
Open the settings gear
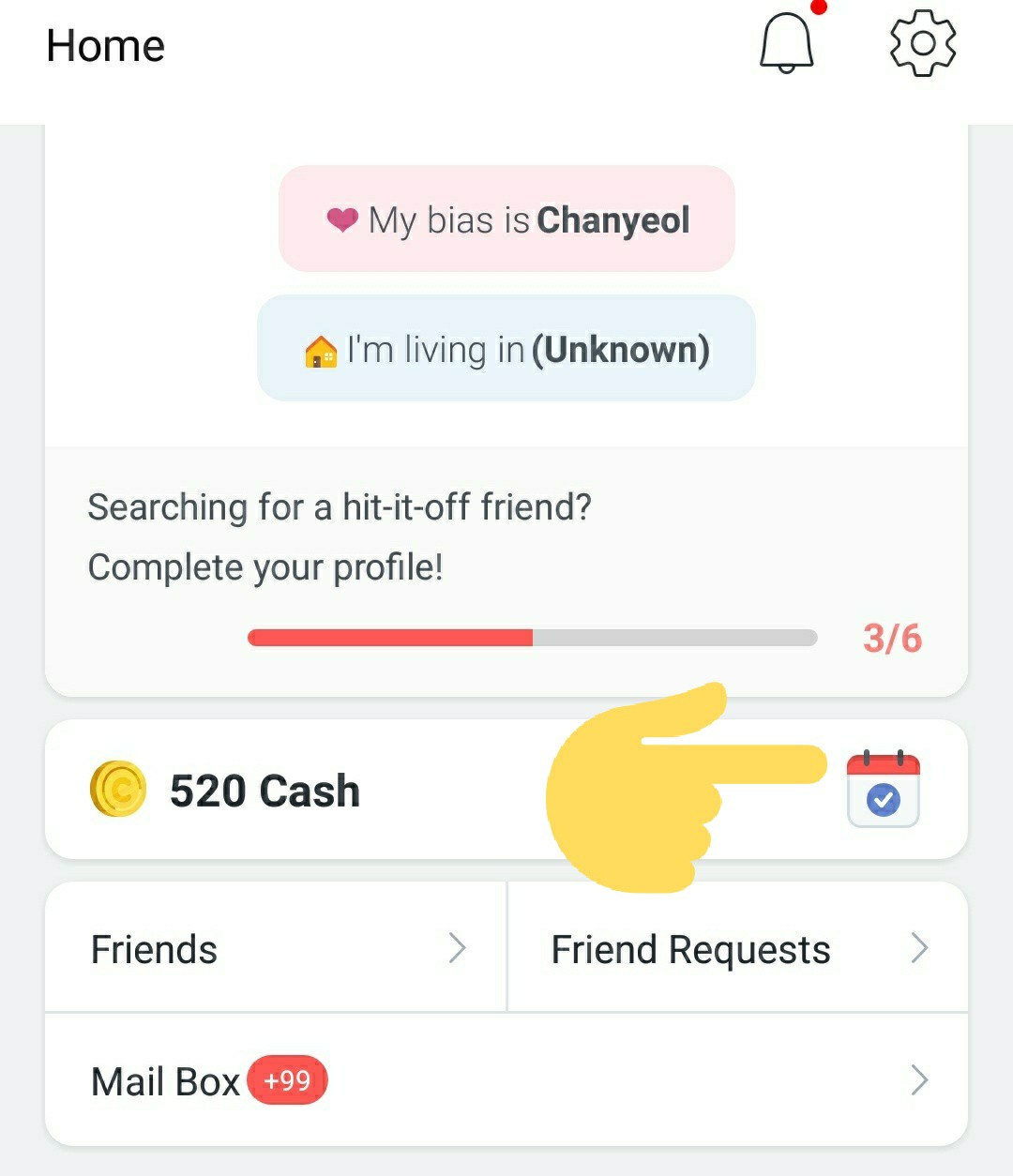(922, 43)
